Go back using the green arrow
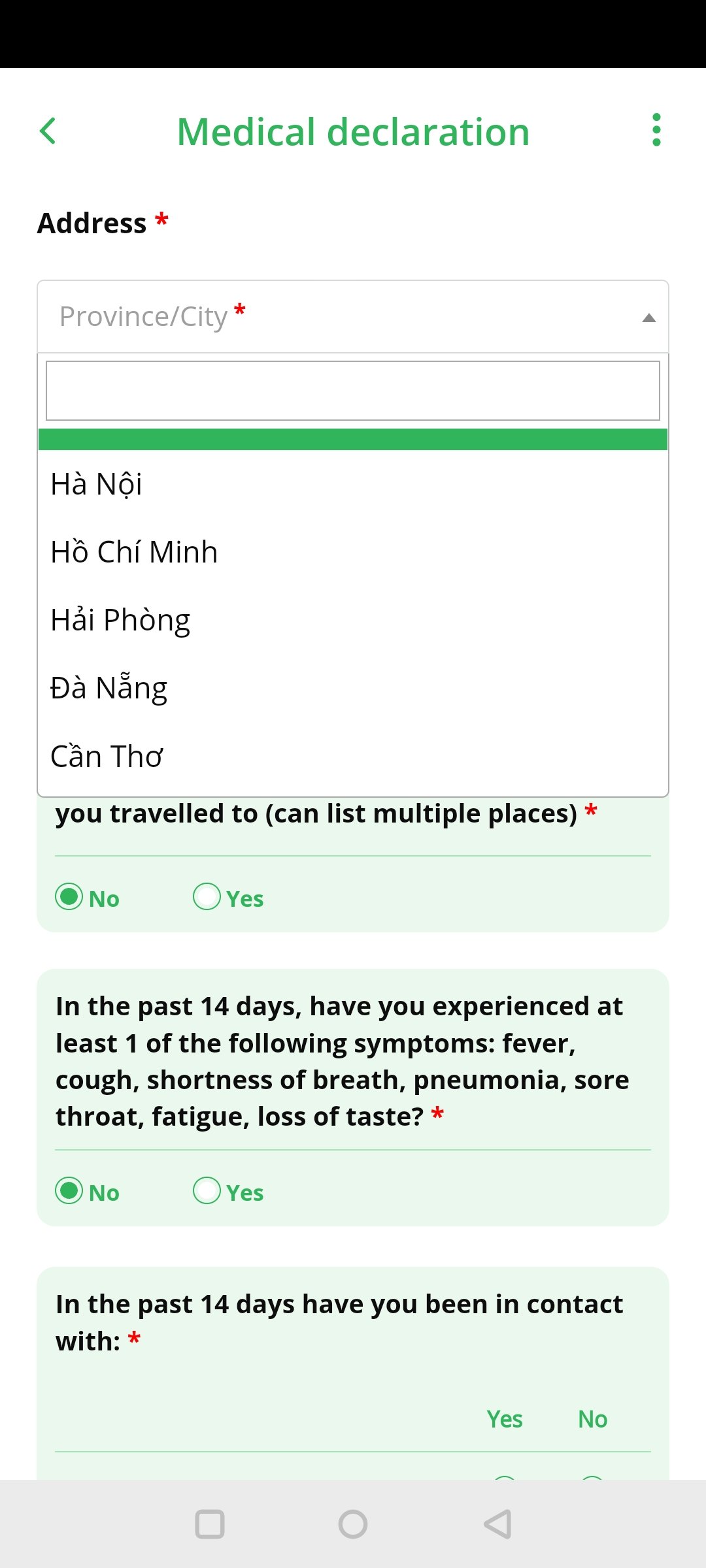The width and height of the screenshot is (706, 1568). coord(48,131)
